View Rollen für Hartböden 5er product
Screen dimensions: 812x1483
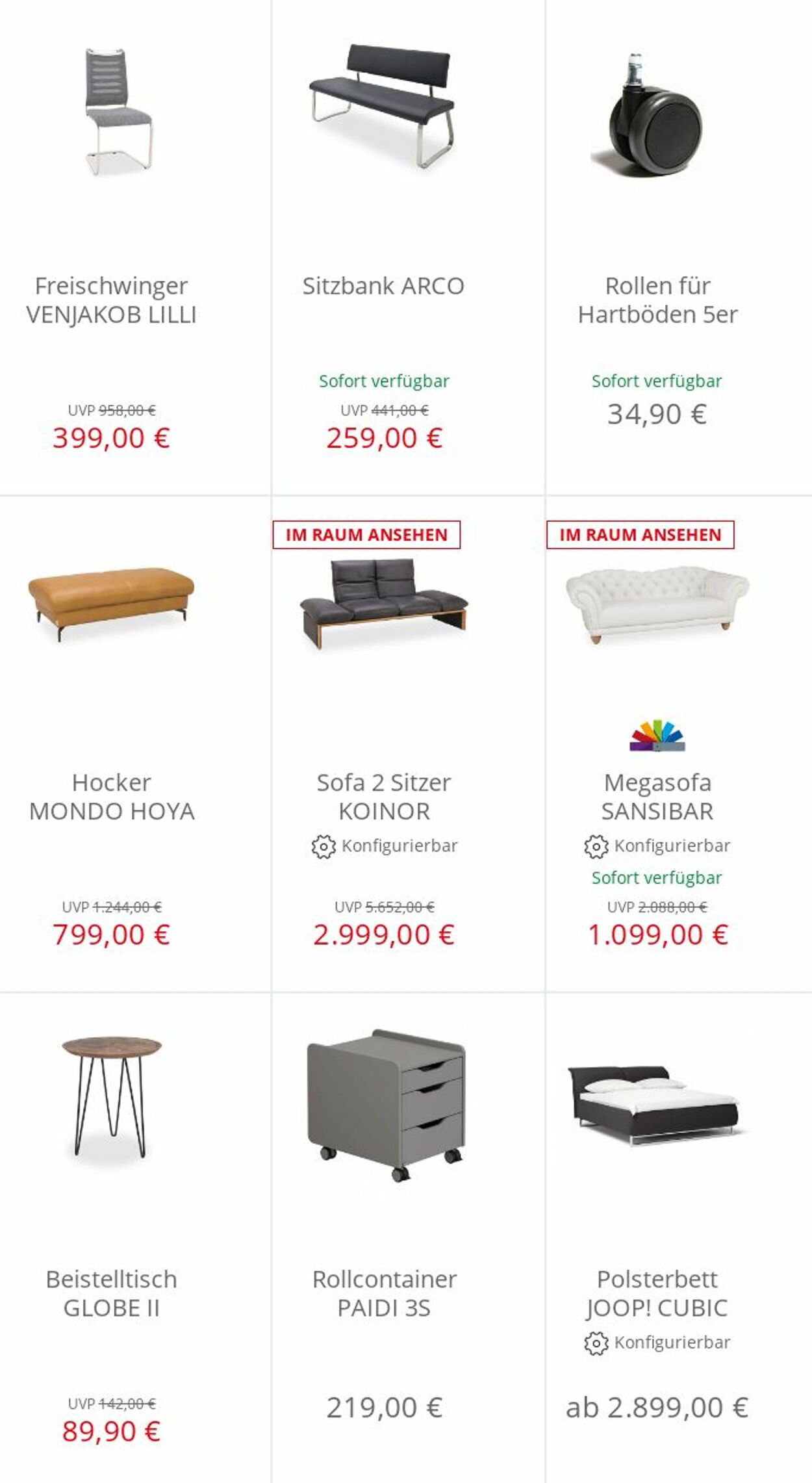pyautogui.click(x=657, y=300)
